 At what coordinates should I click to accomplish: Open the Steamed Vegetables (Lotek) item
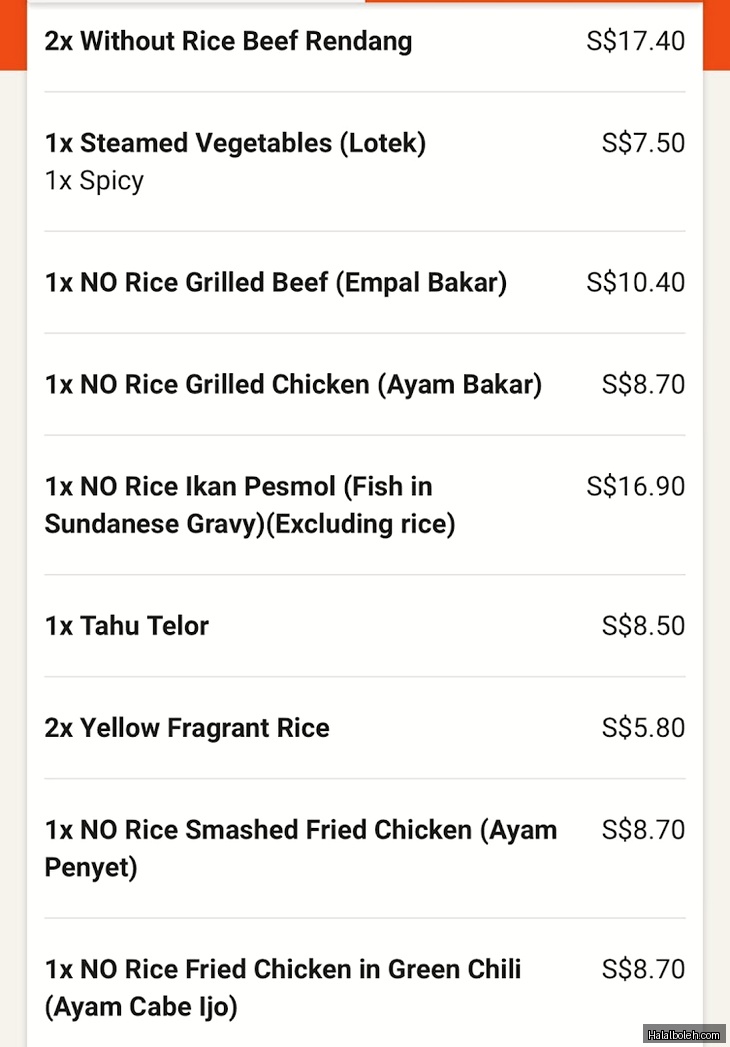pyautogui.click(x=233, y=143)
